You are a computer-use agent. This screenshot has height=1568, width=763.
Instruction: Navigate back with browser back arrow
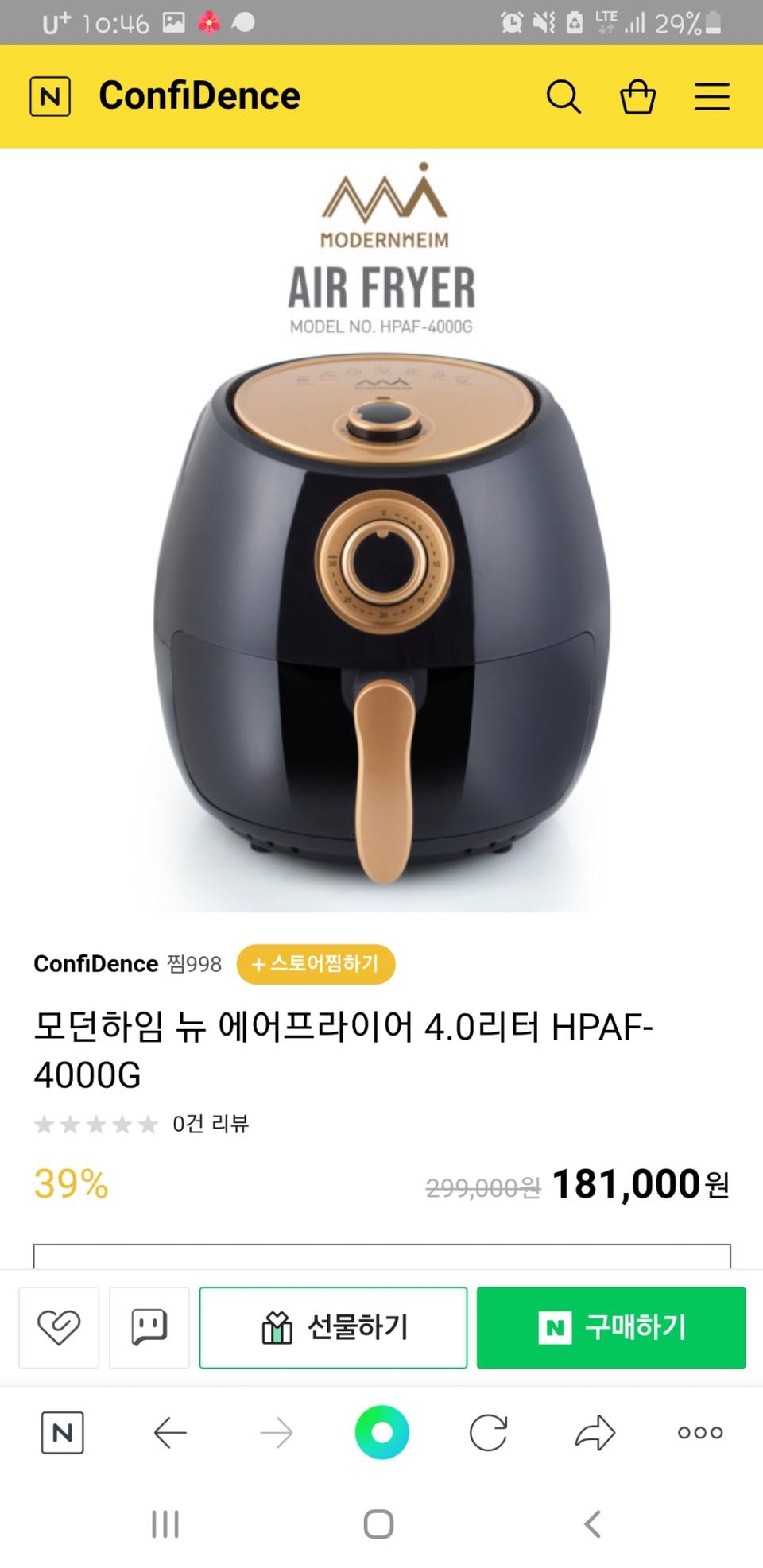[x=168, y=1433]
